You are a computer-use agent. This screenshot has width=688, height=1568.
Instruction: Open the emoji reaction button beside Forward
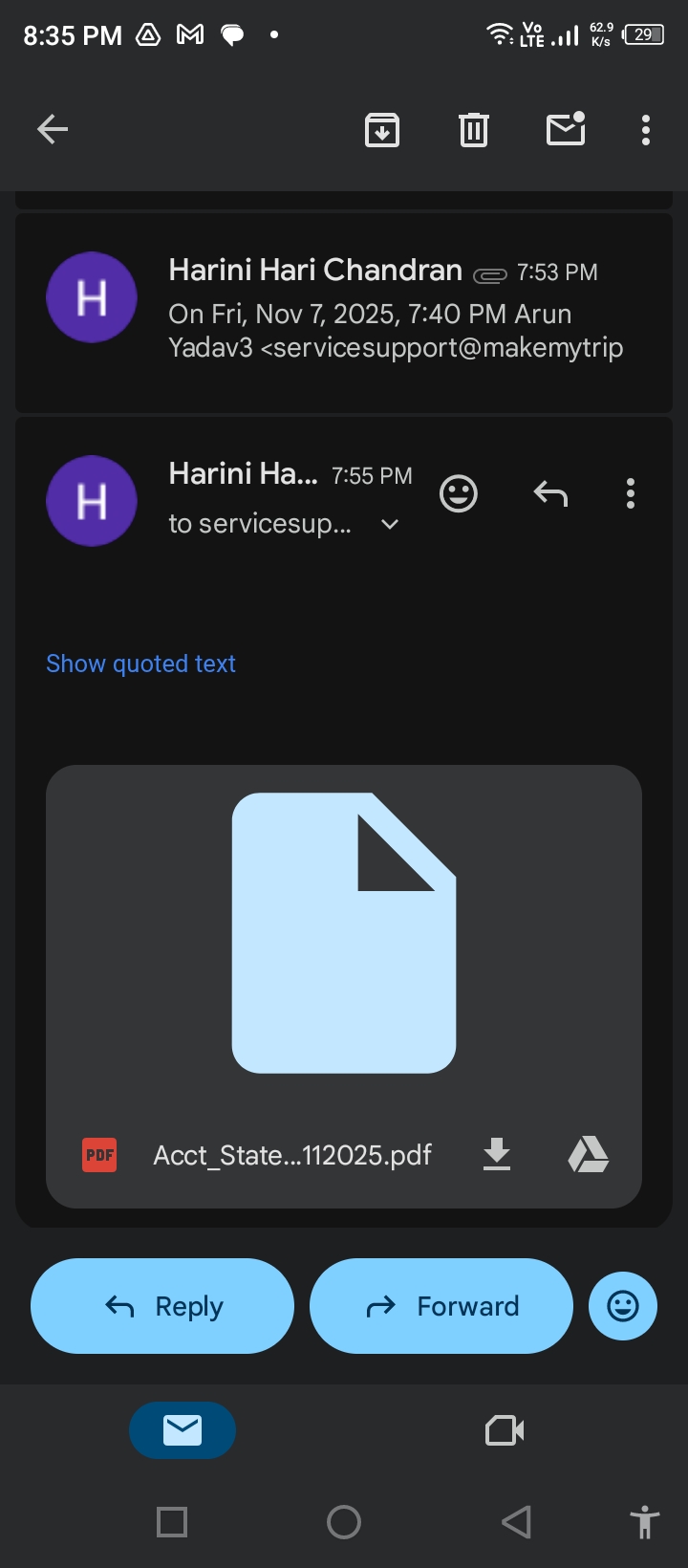coord(623,1306)
